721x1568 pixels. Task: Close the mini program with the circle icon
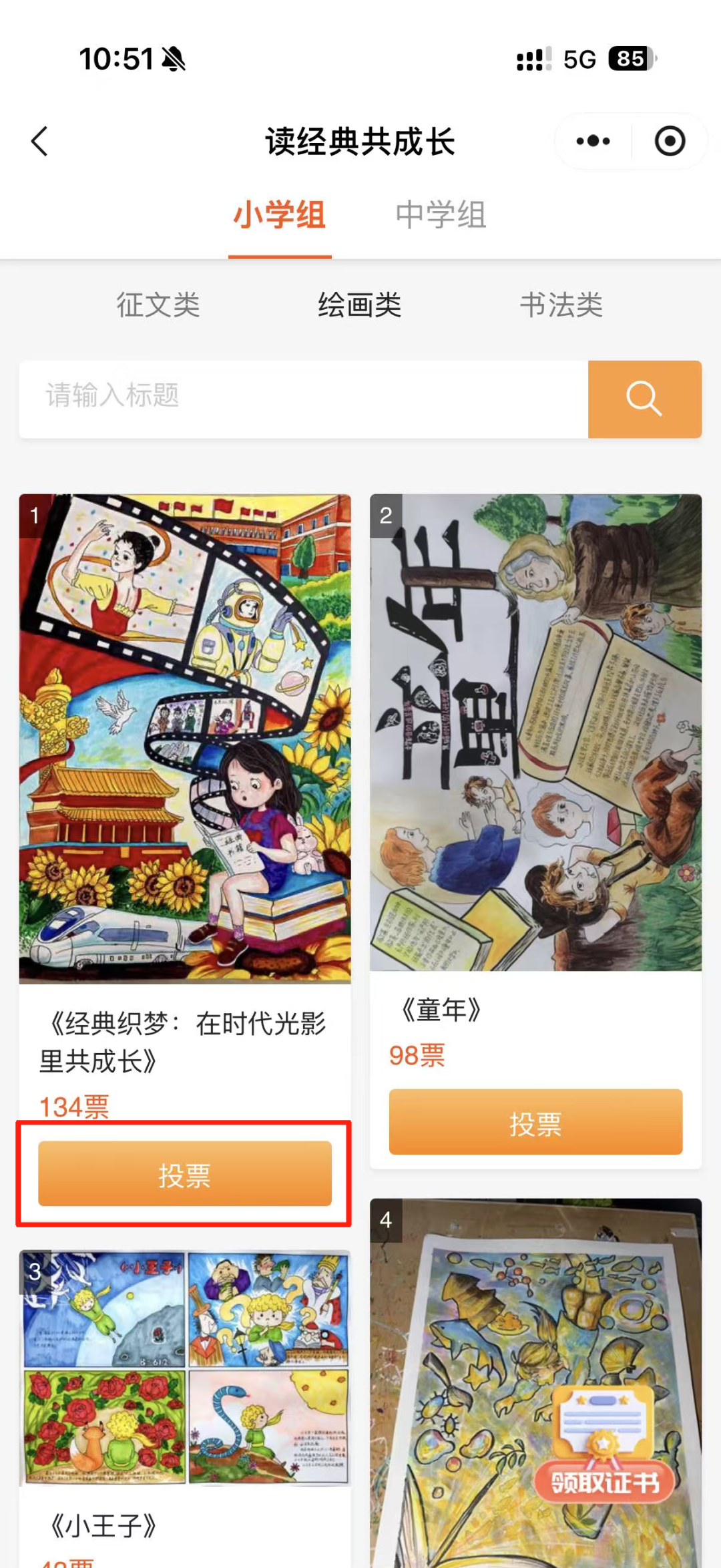point(670,141)
